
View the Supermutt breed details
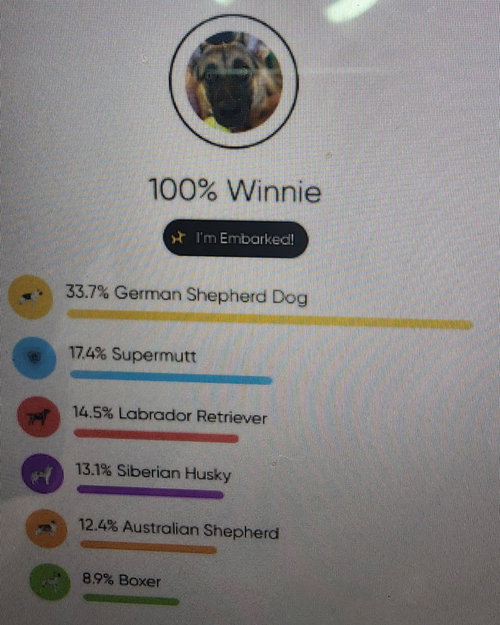point(142,362)
